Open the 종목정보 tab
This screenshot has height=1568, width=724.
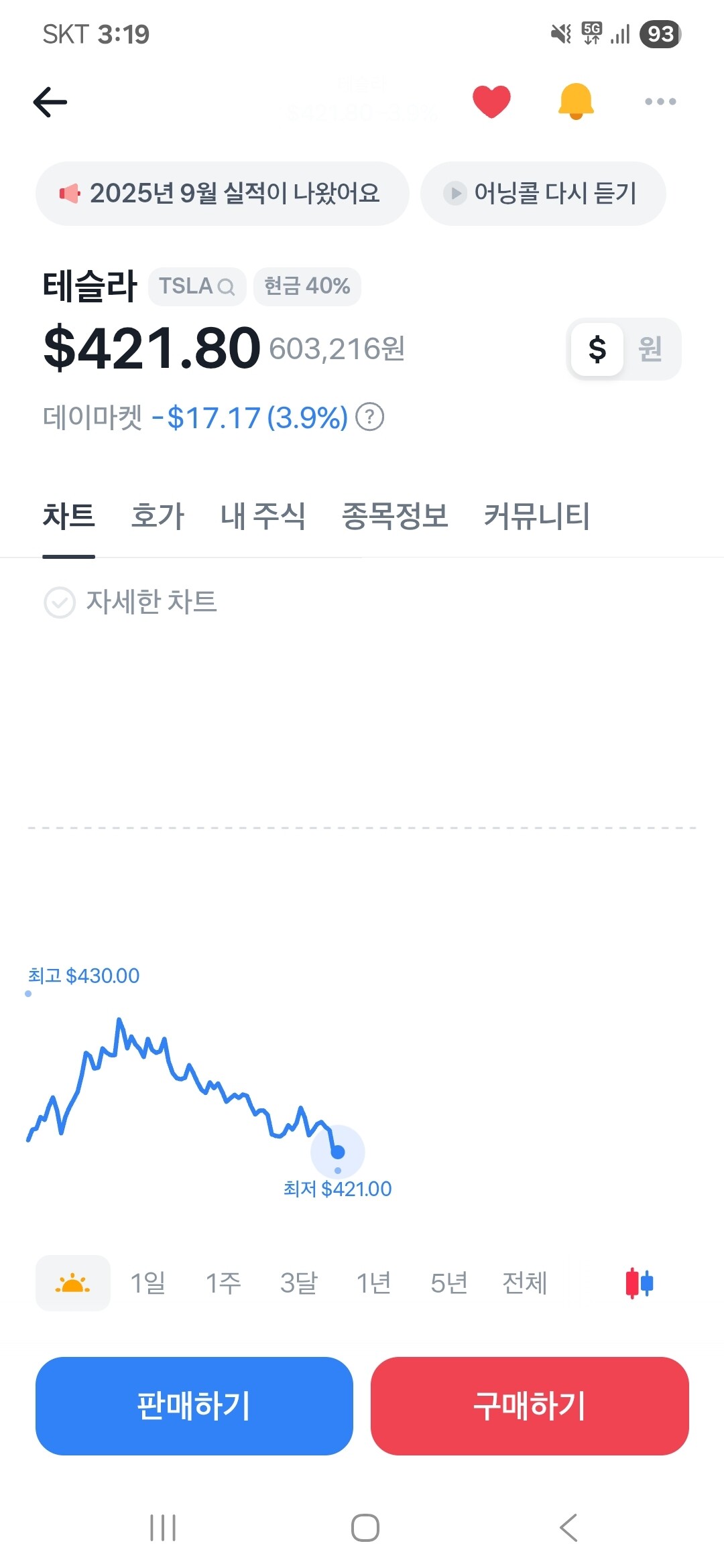coord(395,517)
